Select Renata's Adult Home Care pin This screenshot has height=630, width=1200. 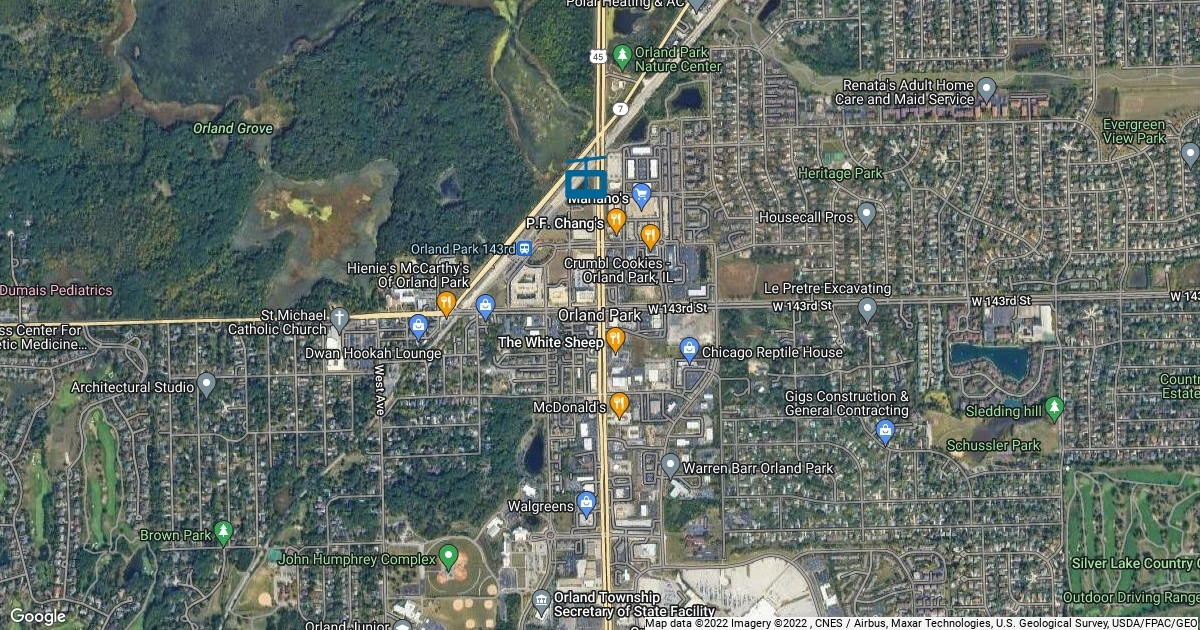(x=987, y=90)
